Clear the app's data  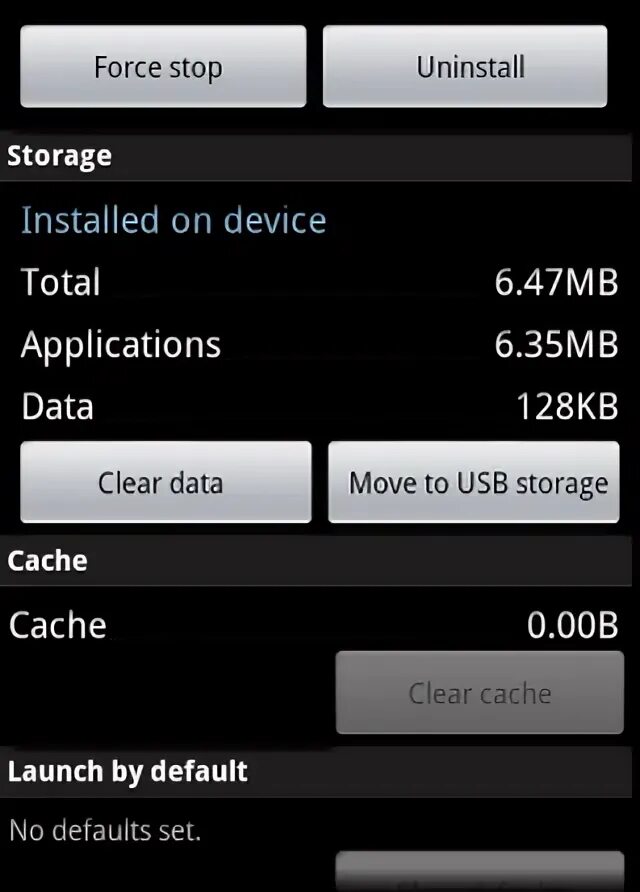pyautogui.click(x=166, y=482)
